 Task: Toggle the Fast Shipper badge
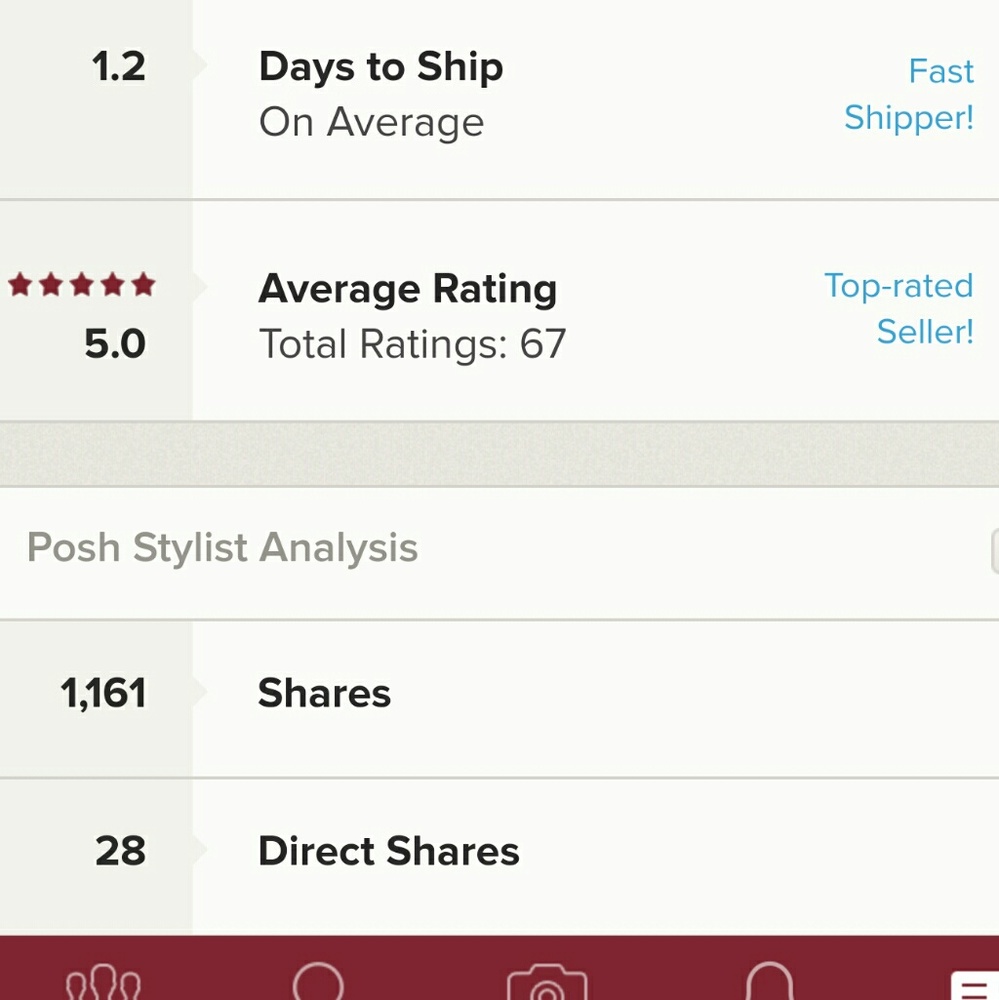(x=908, y=93)
